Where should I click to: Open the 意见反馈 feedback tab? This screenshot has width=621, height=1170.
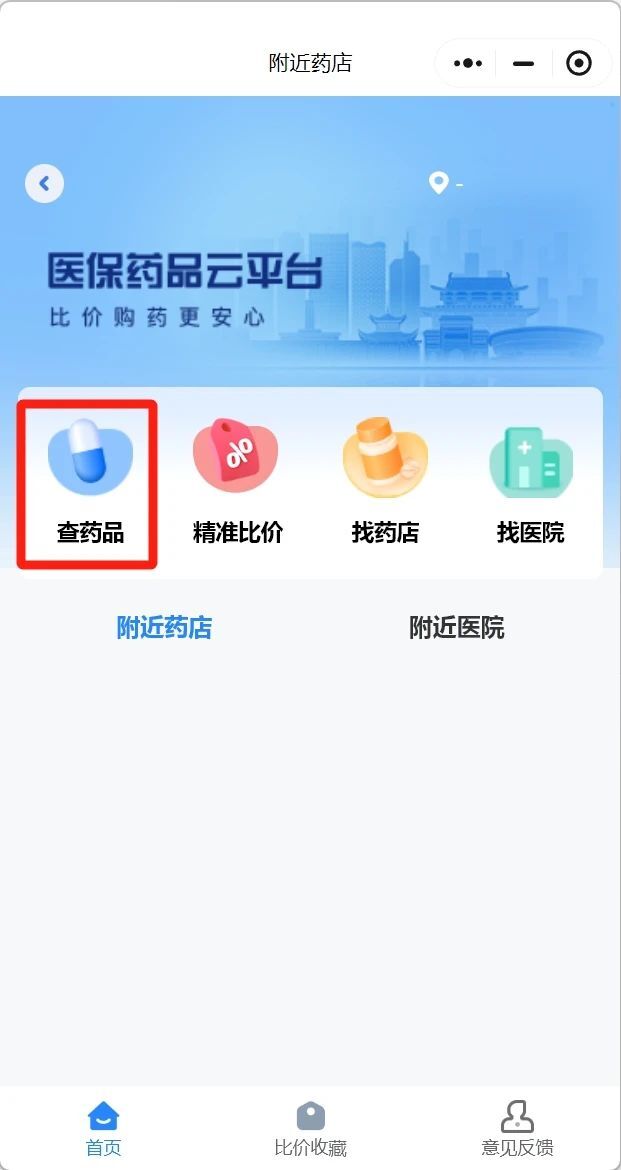(x=517, y=1129)
